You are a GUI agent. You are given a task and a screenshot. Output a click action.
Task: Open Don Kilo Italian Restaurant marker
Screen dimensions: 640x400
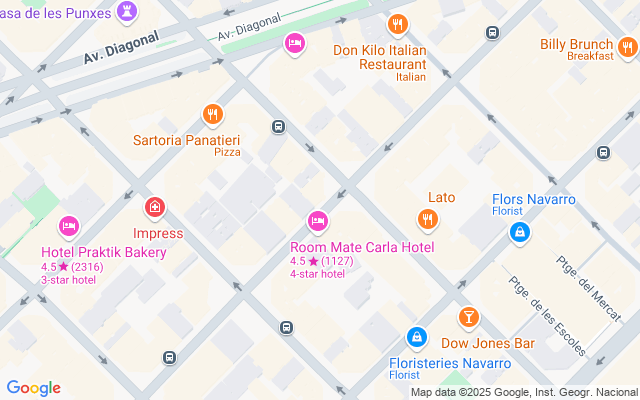point(398,25)
